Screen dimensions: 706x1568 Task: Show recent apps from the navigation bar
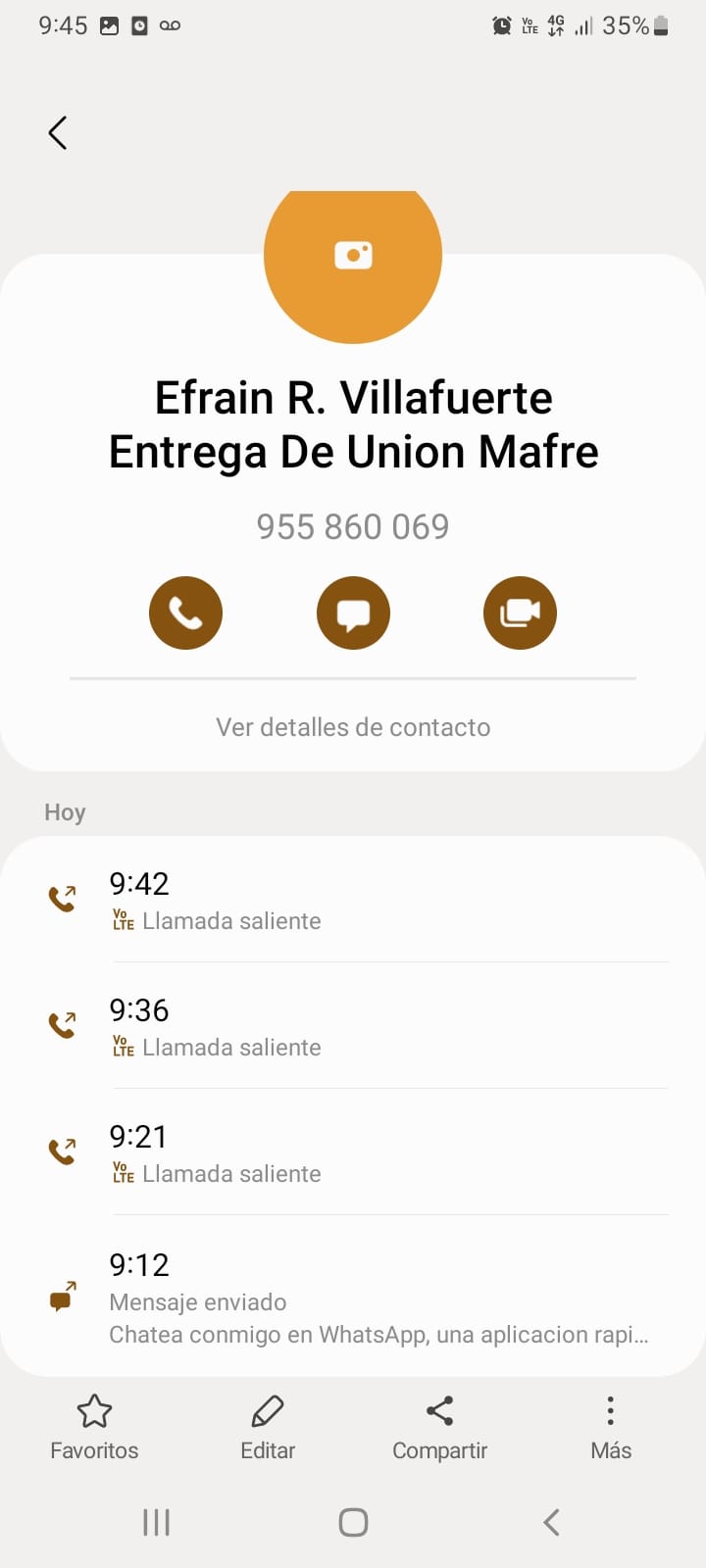(156, 1522)
